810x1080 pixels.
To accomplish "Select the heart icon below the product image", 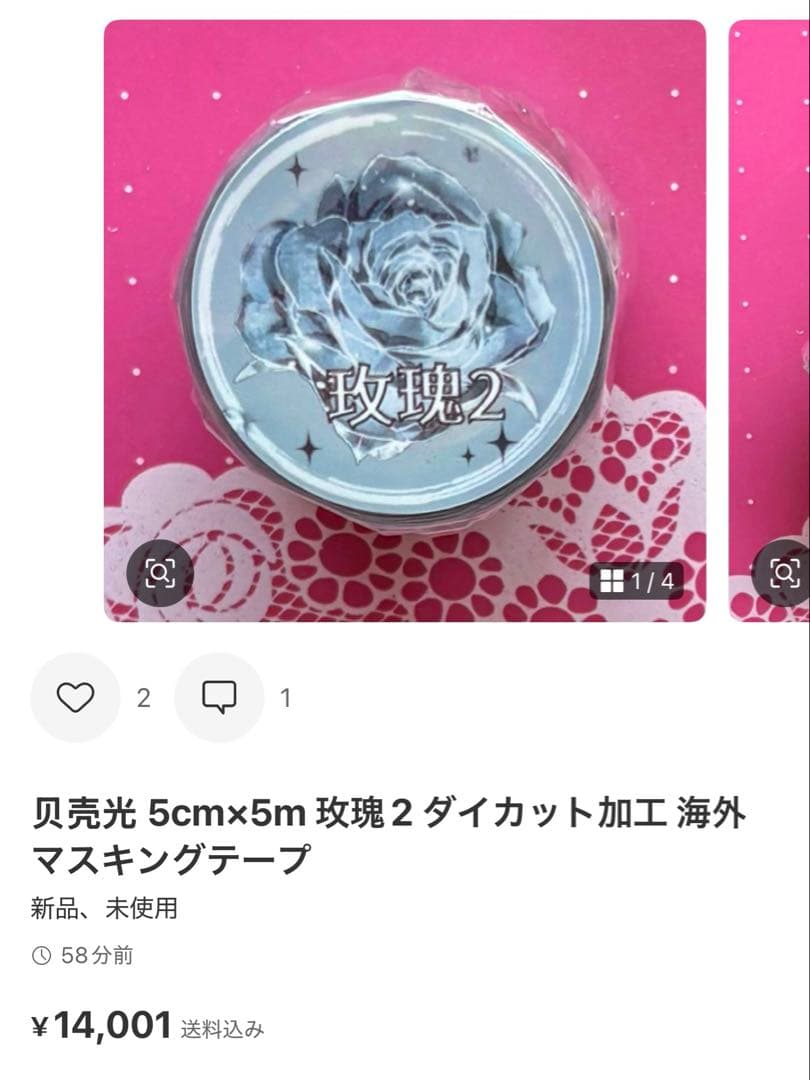I will [x=76, y=696].
